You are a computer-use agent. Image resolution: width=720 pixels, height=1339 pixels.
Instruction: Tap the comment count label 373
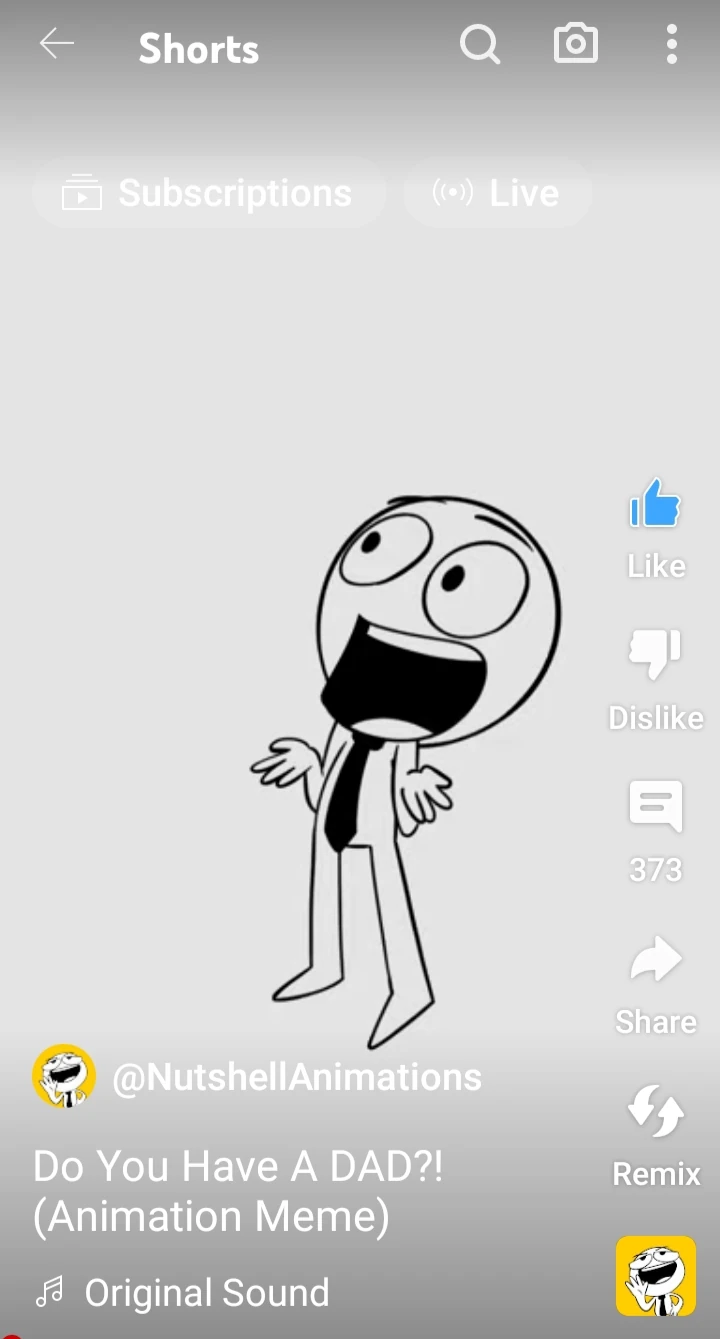[655, 869]
